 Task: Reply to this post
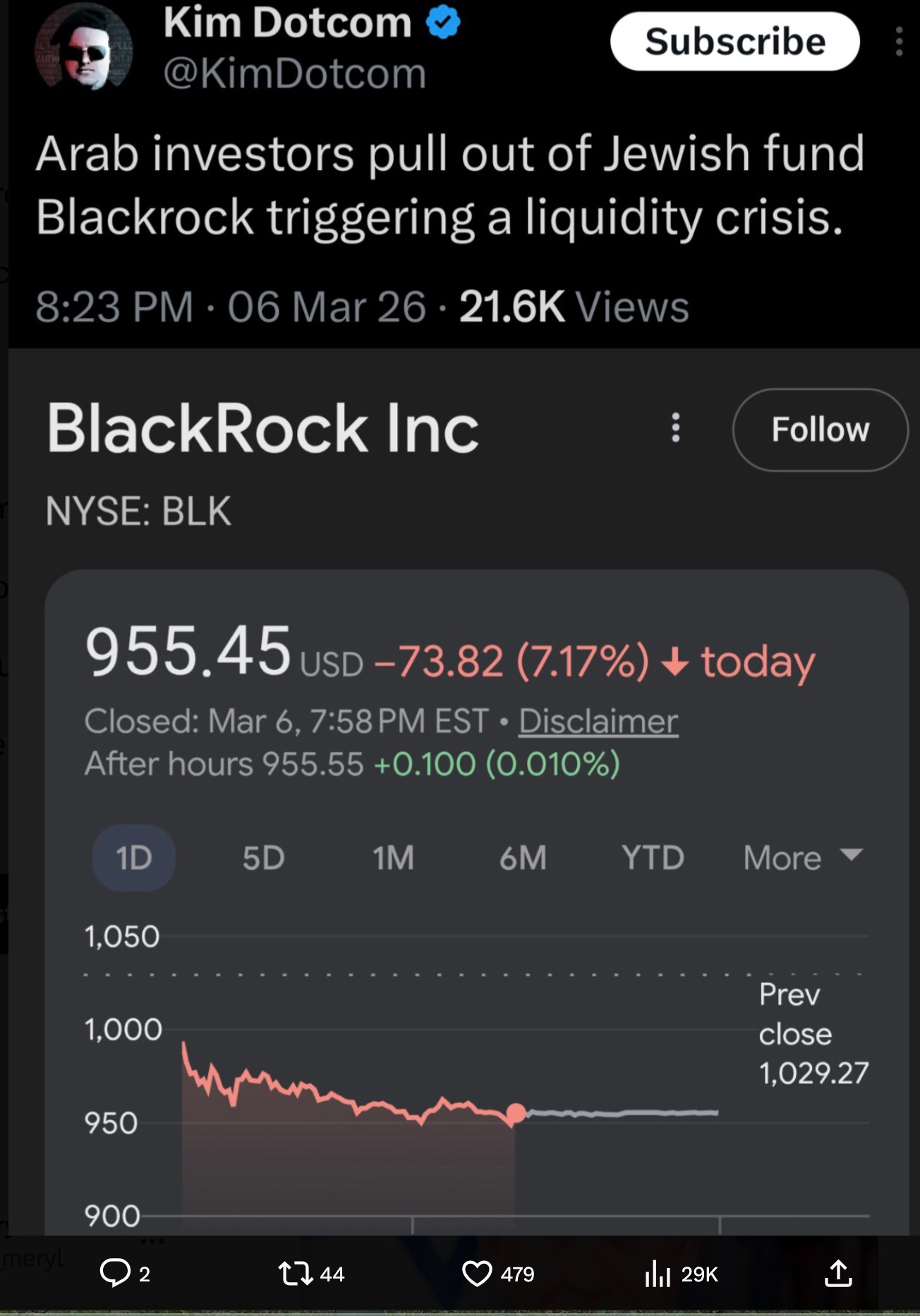tap(115, 1274)
